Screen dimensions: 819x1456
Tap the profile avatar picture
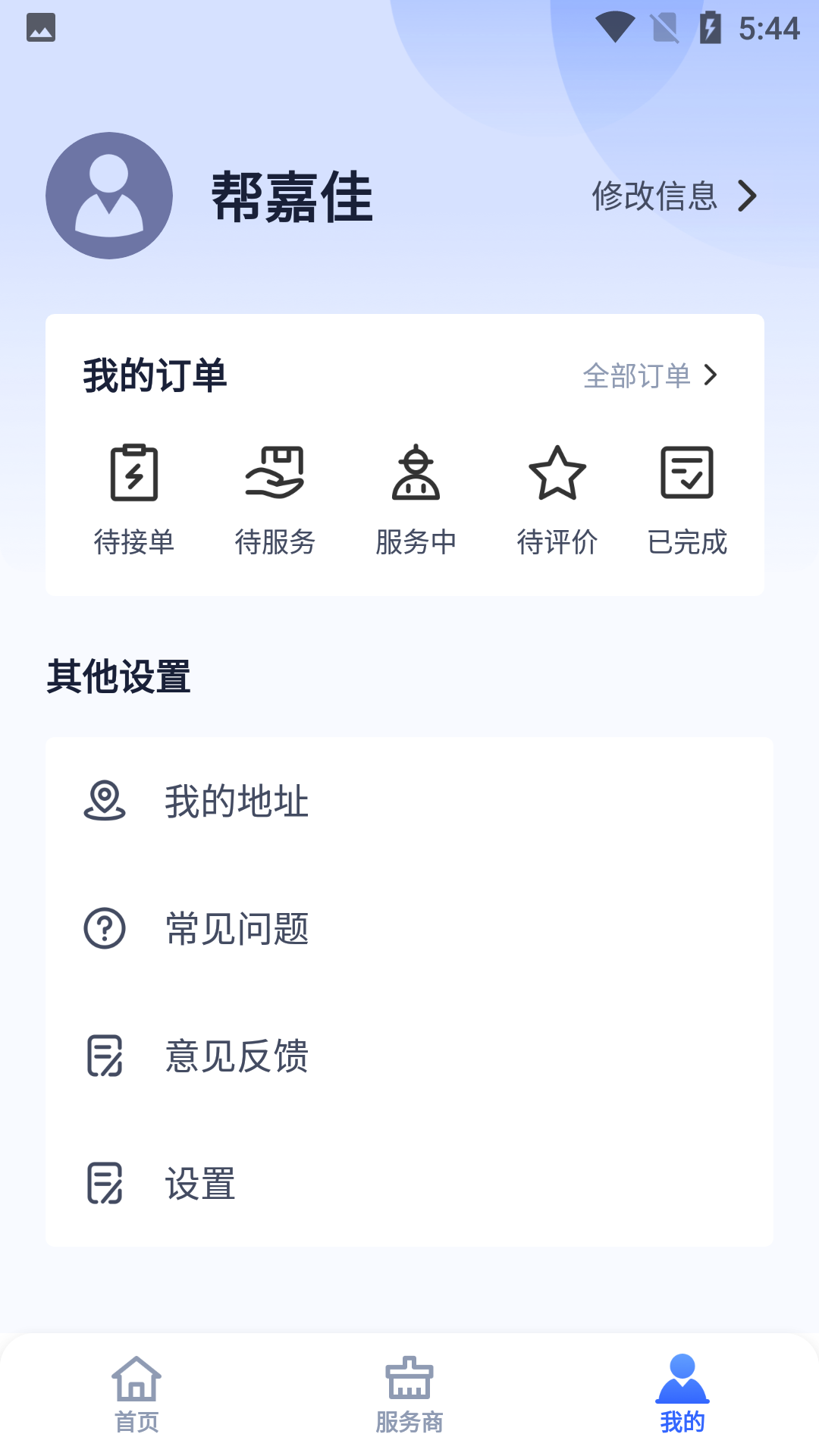click(109, 196)
